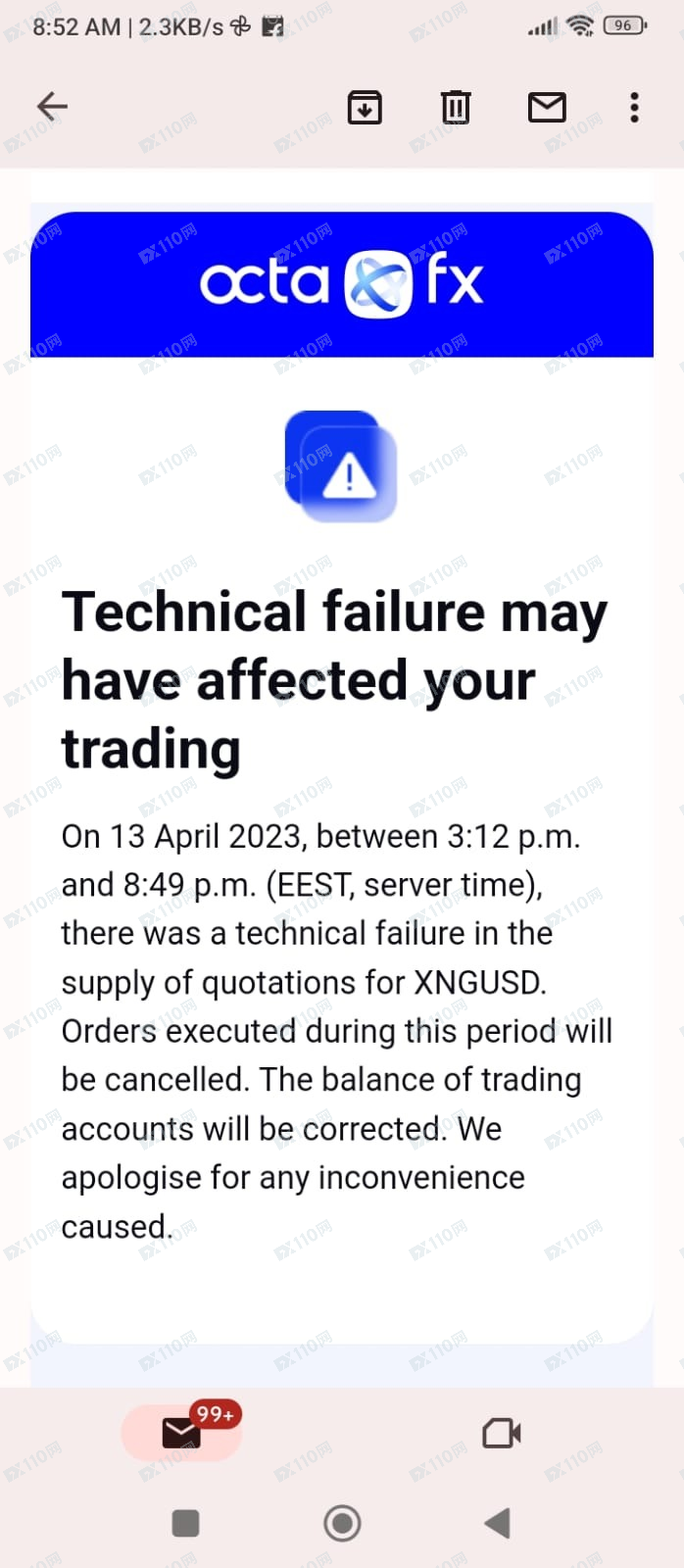
Task: Open the overflow menu
Action: 635,107
